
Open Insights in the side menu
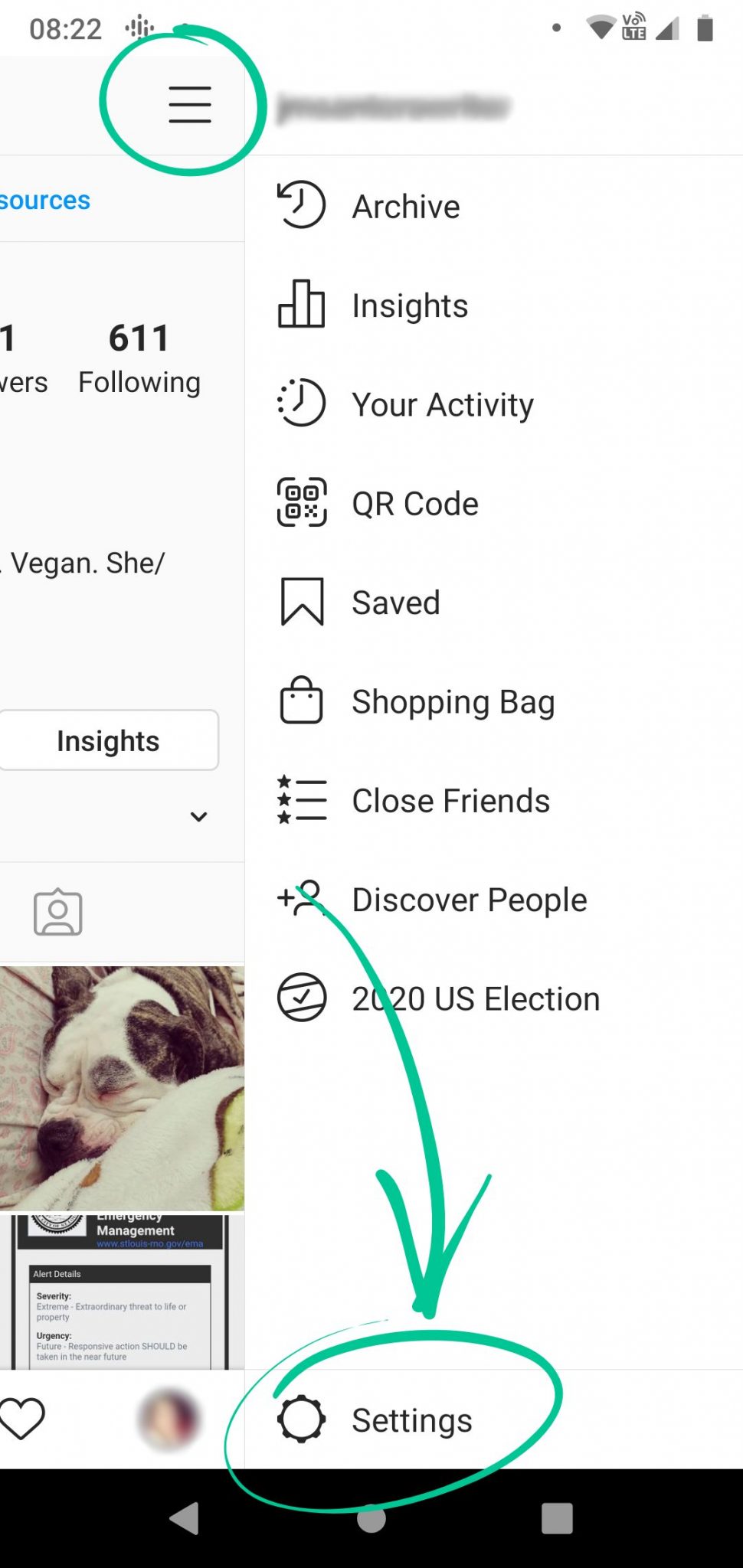click(494, 305)
